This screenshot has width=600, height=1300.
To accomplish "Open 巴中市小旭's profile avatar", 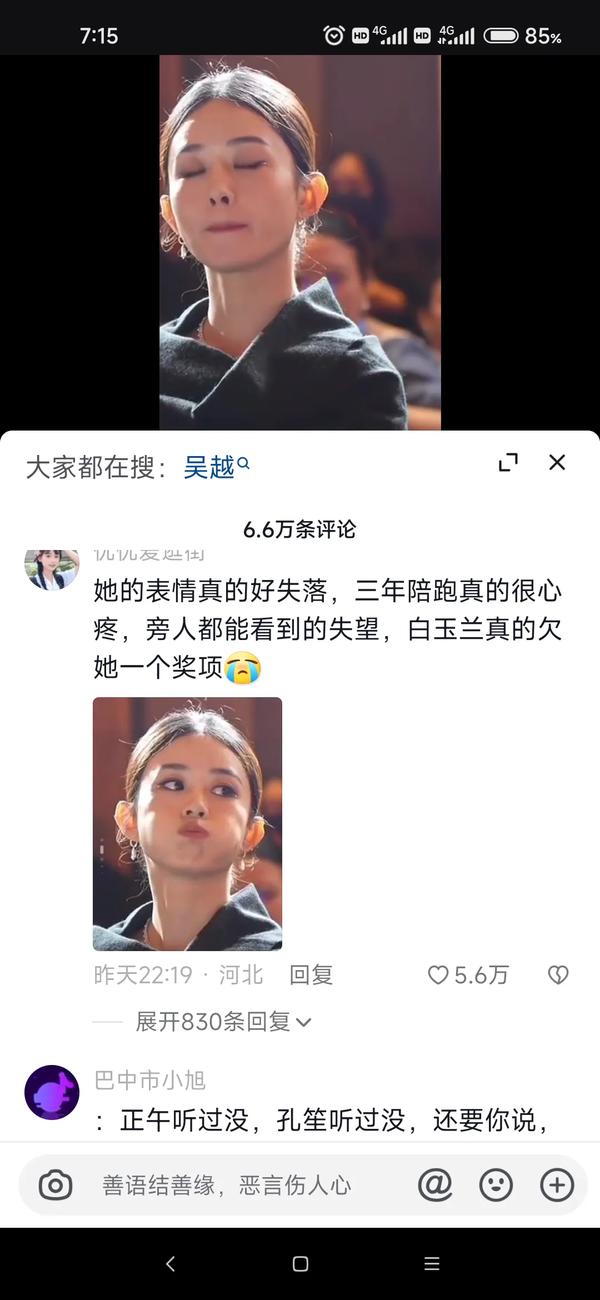I will coord(52,1092).
